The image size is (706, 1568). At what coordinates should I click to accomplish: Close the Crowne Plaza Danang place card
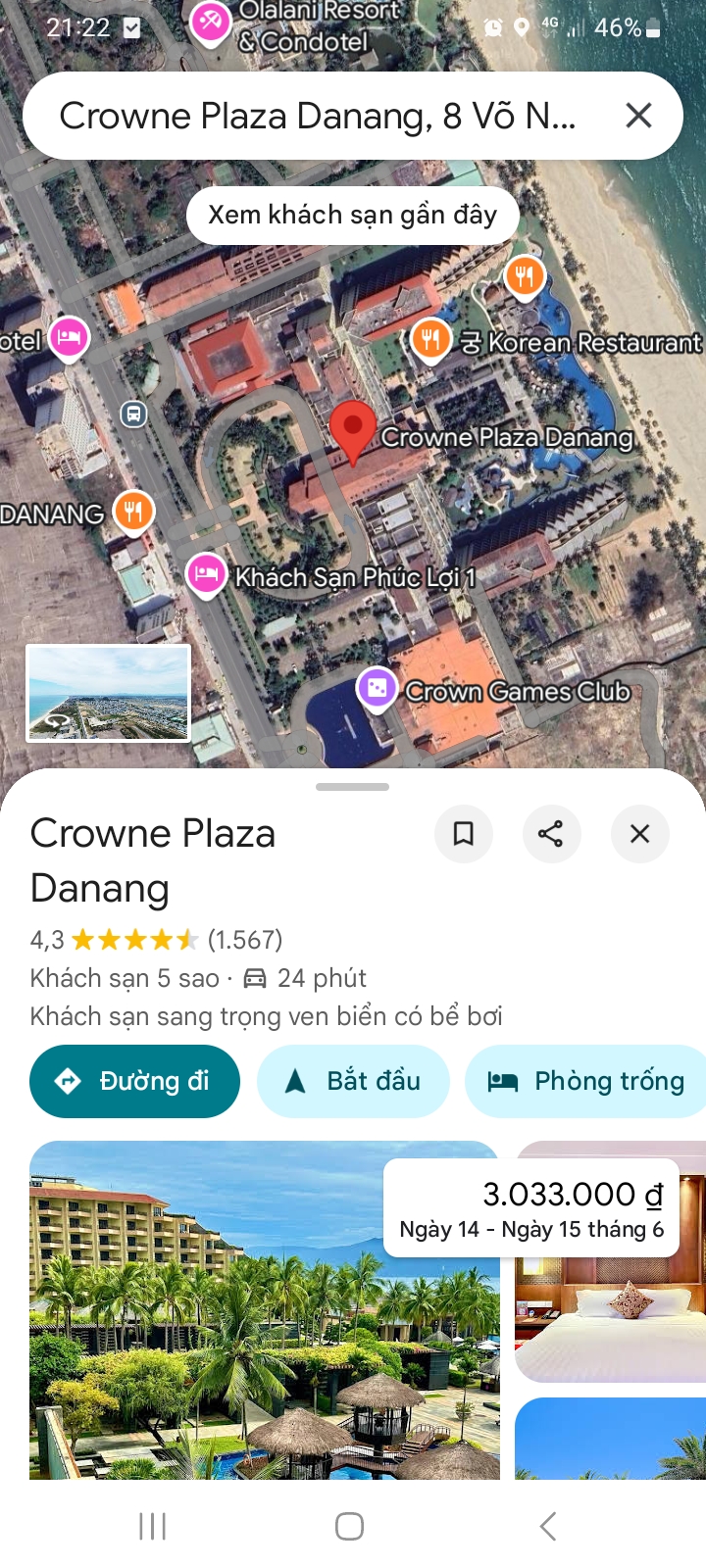pos(639,834)
